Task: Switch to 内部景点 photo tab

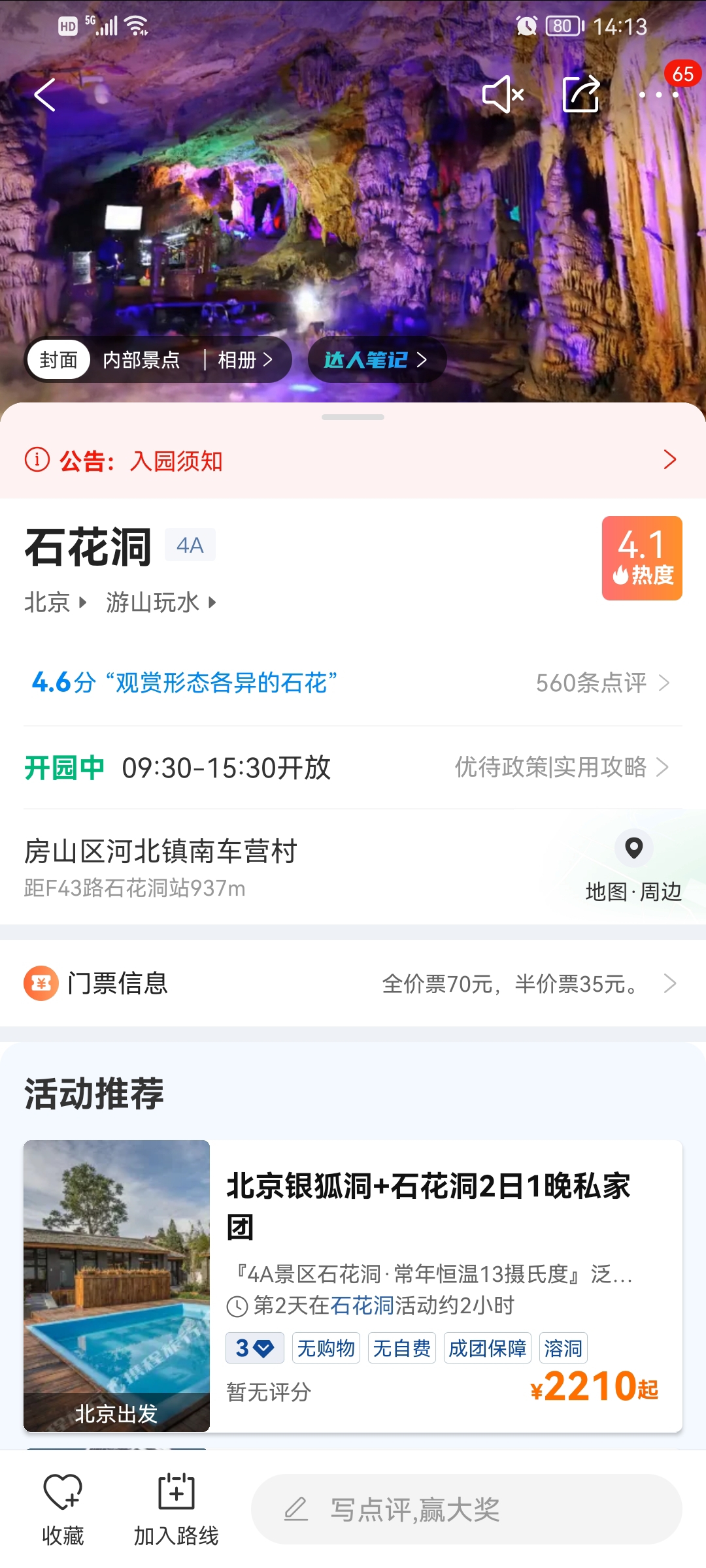Action: (141, 360)
